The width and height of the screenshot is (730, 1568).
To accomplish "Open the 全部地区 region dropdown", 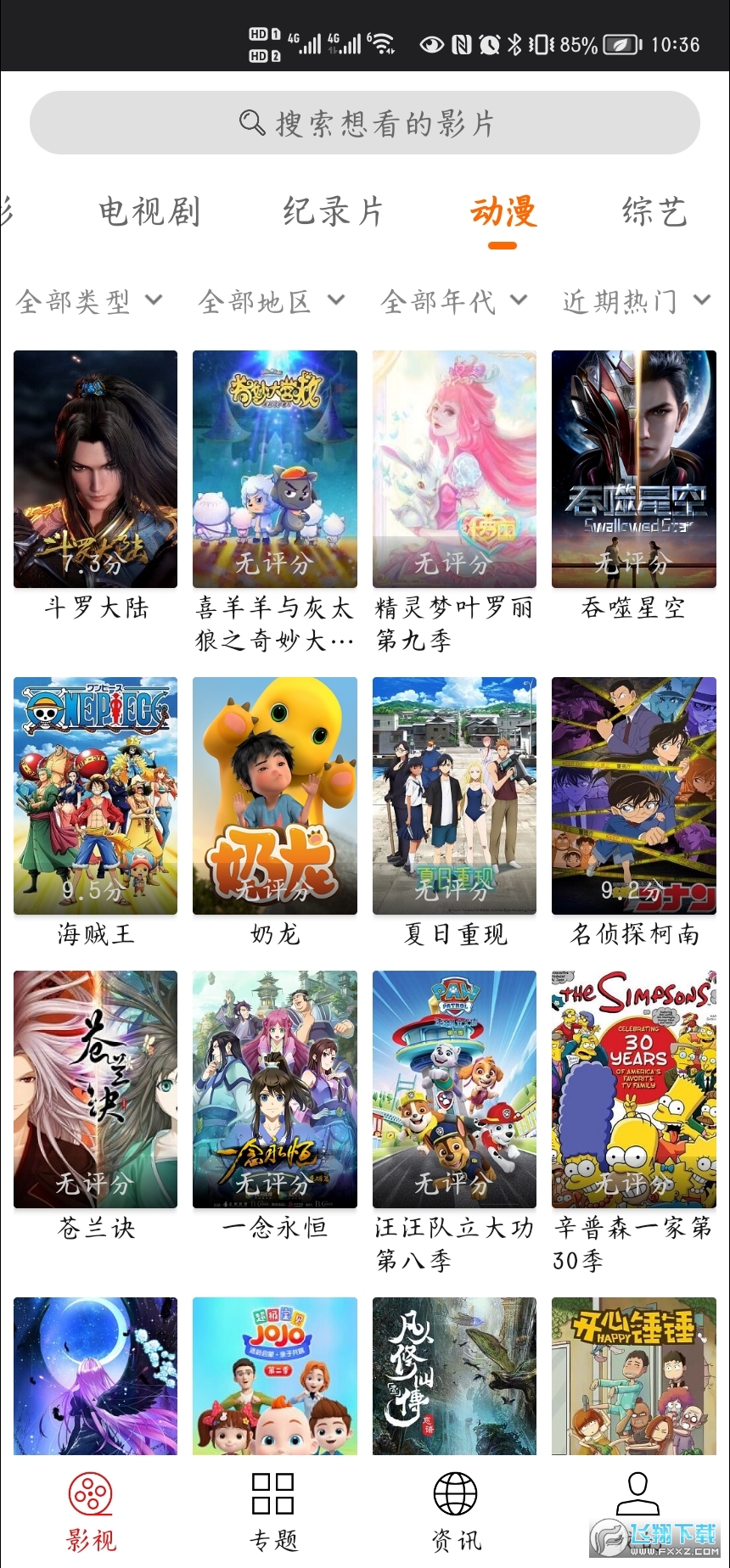I will point(272,301).
